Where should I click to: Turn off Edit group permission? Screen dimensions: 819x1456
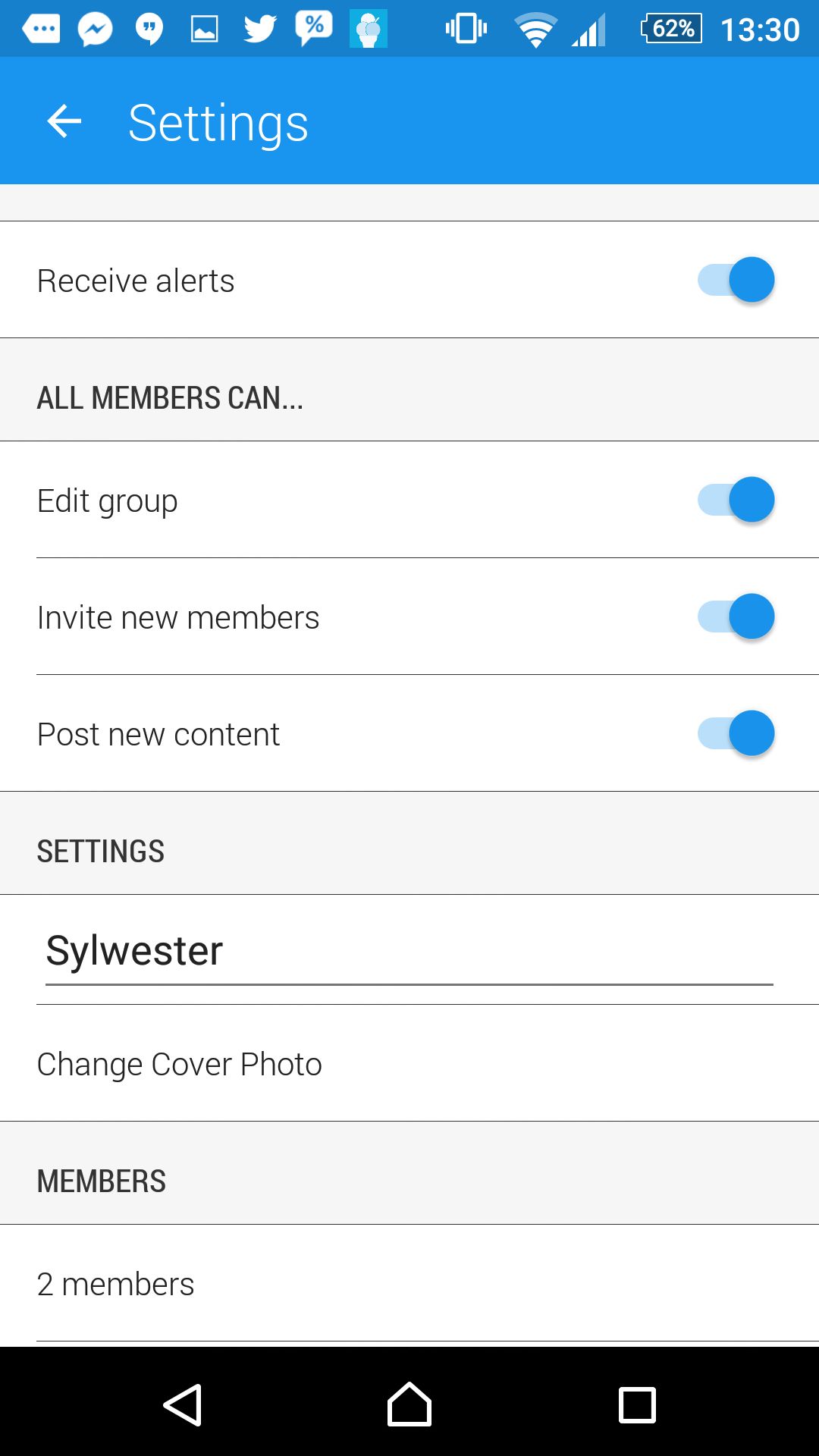[x=736, y=500]
